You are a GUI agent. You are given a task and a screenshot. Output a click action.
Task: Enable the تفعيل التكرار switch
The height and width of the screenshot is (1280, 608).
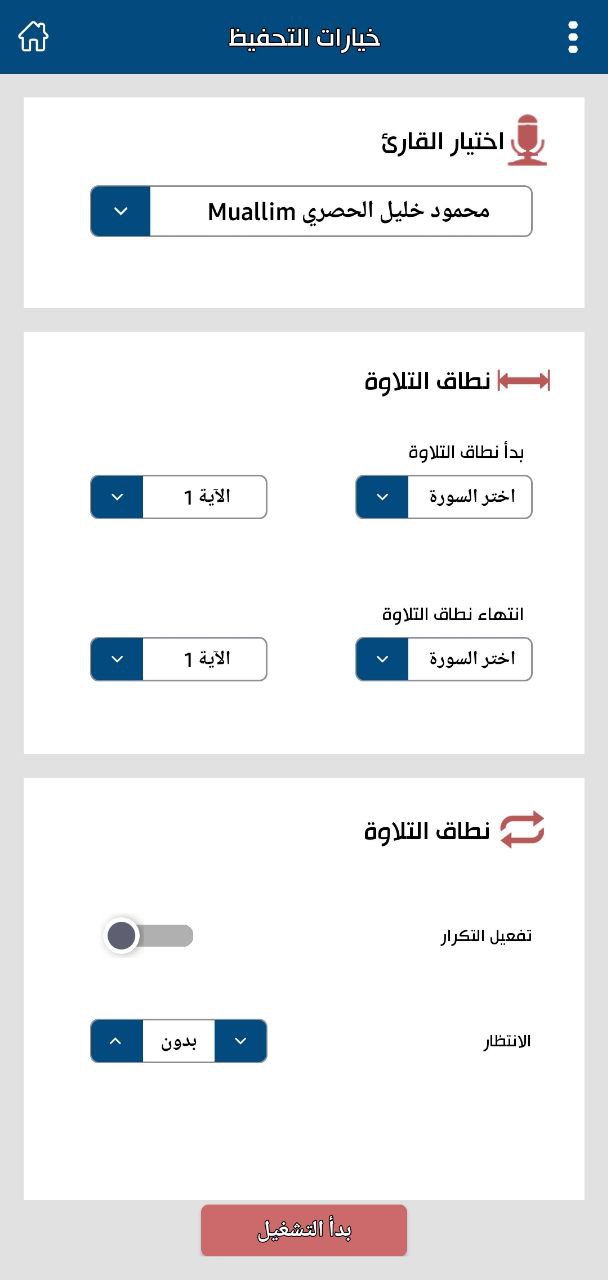point(150,936)
